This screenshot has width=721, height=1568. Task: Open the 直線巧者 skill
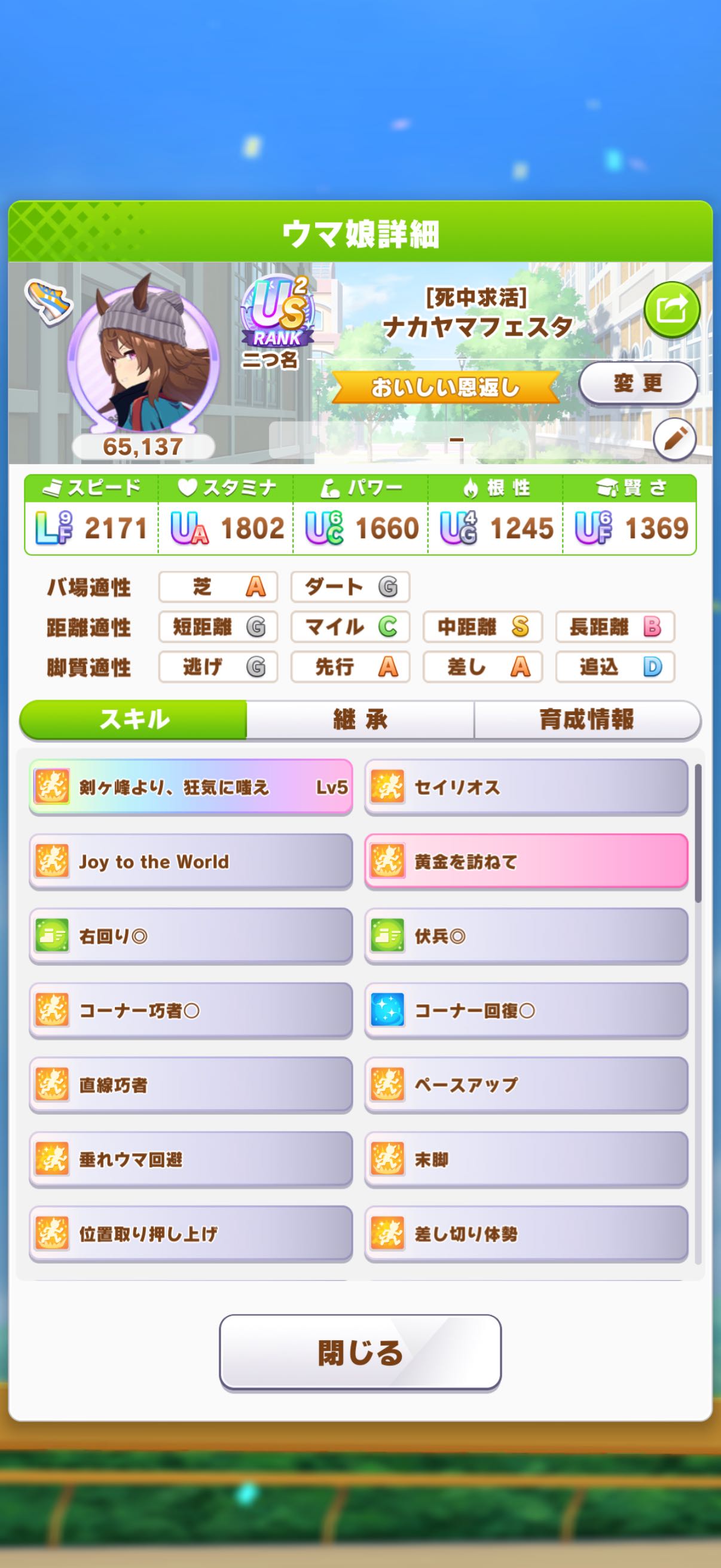191,1085
